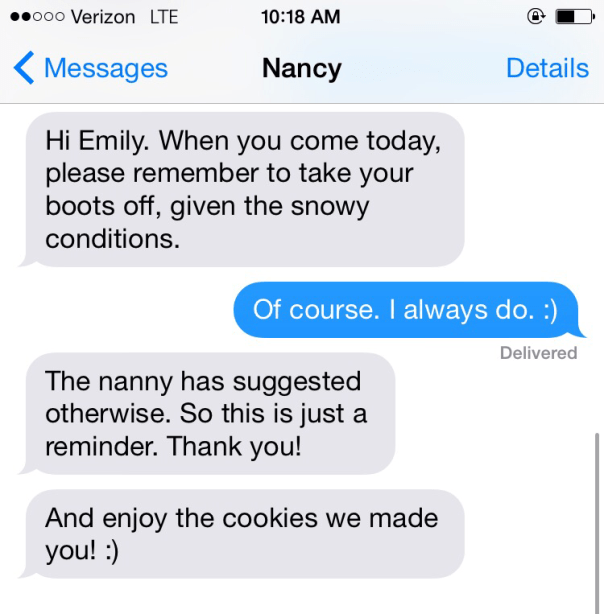
Task: Open Details for the Nancy conversation
Action: point(546,69)
